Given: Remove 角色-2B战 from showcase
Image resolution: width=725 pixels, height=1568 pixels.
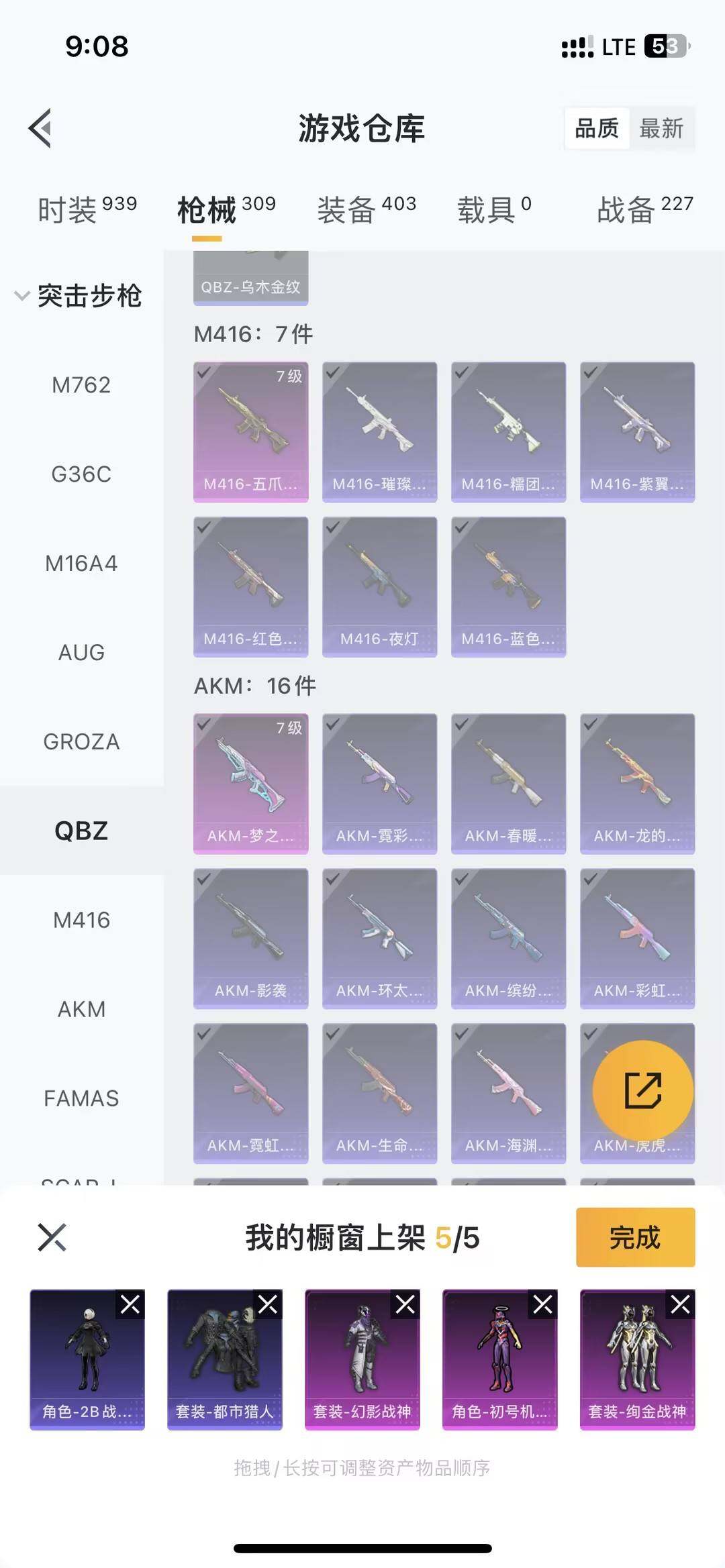Looking at the screenshot, I should coord(130,1304).
